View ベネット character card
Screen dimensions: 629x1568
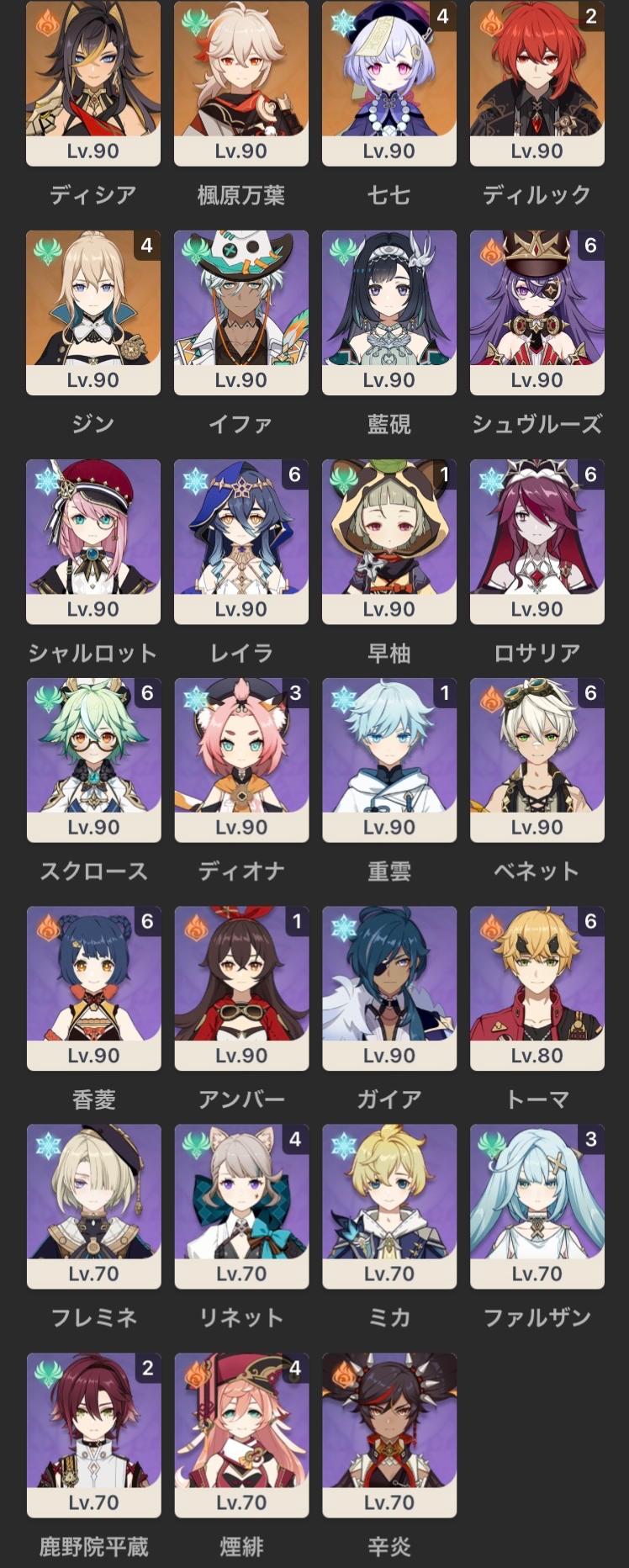[x=536, y=759]
